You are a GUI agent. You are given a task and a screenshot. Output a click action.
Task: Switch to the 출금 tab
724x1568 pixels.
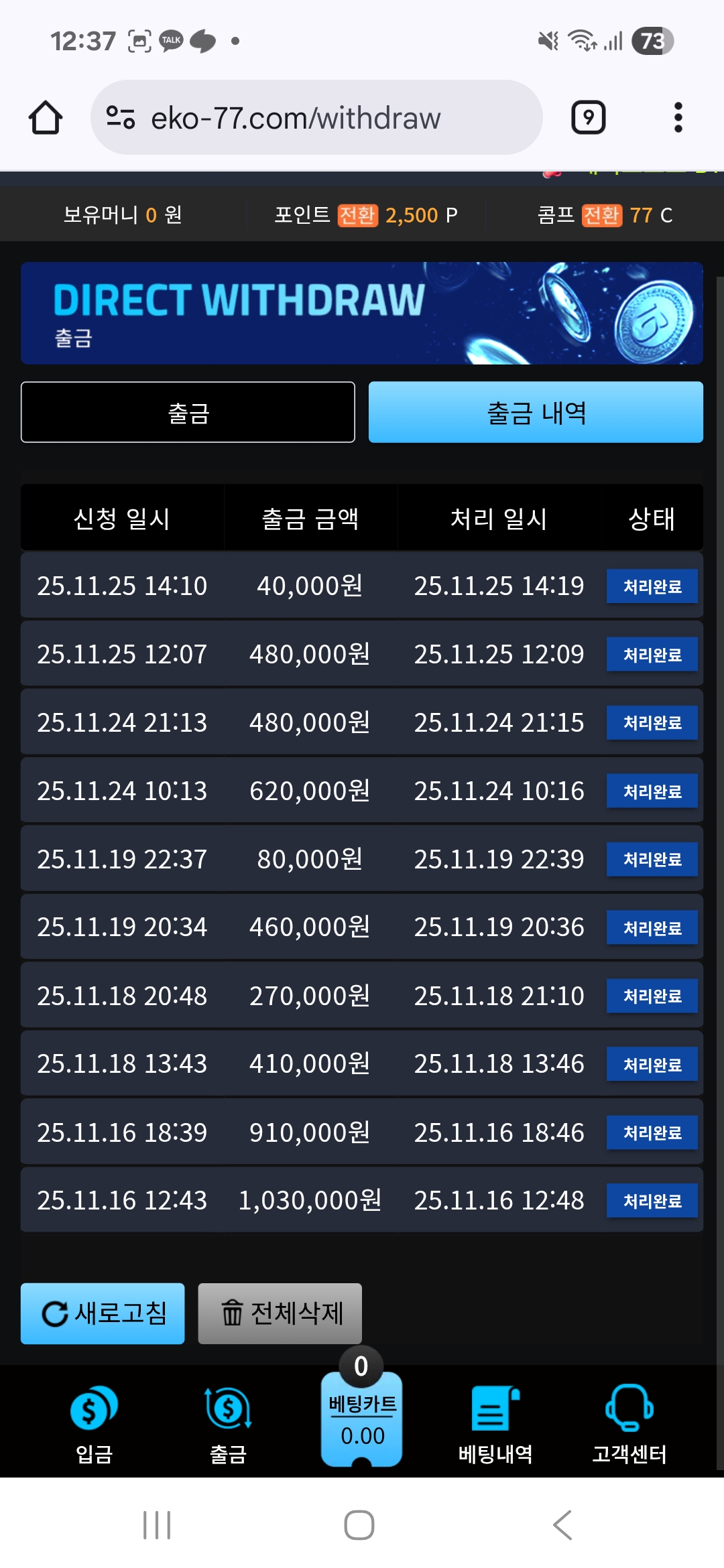[x=188, y=413]
